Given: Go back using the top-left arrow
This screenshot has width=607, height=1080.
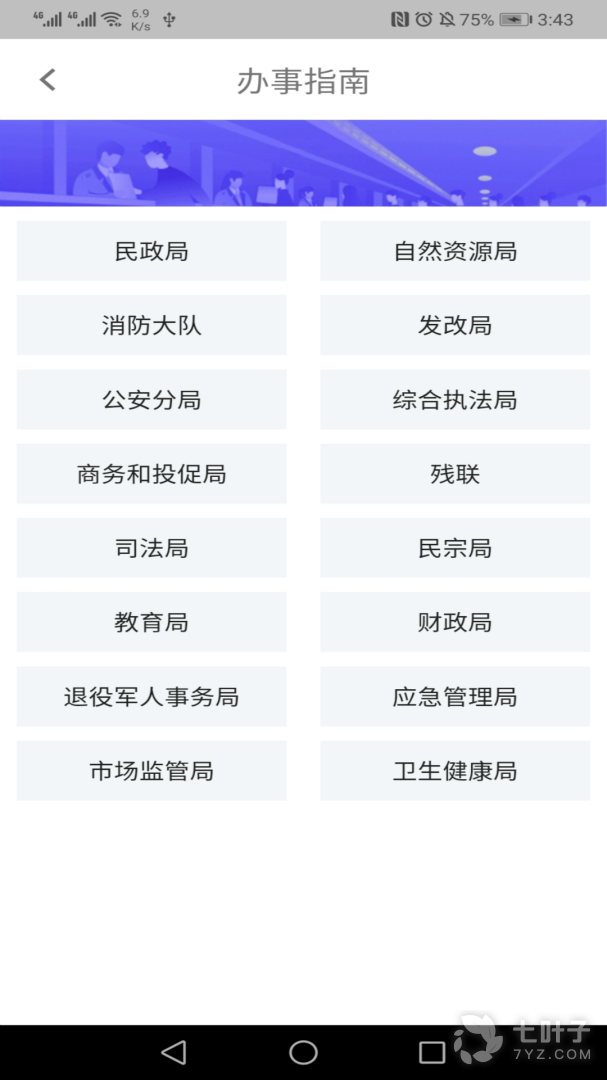Looking at the screenshot, I should 47,80.
